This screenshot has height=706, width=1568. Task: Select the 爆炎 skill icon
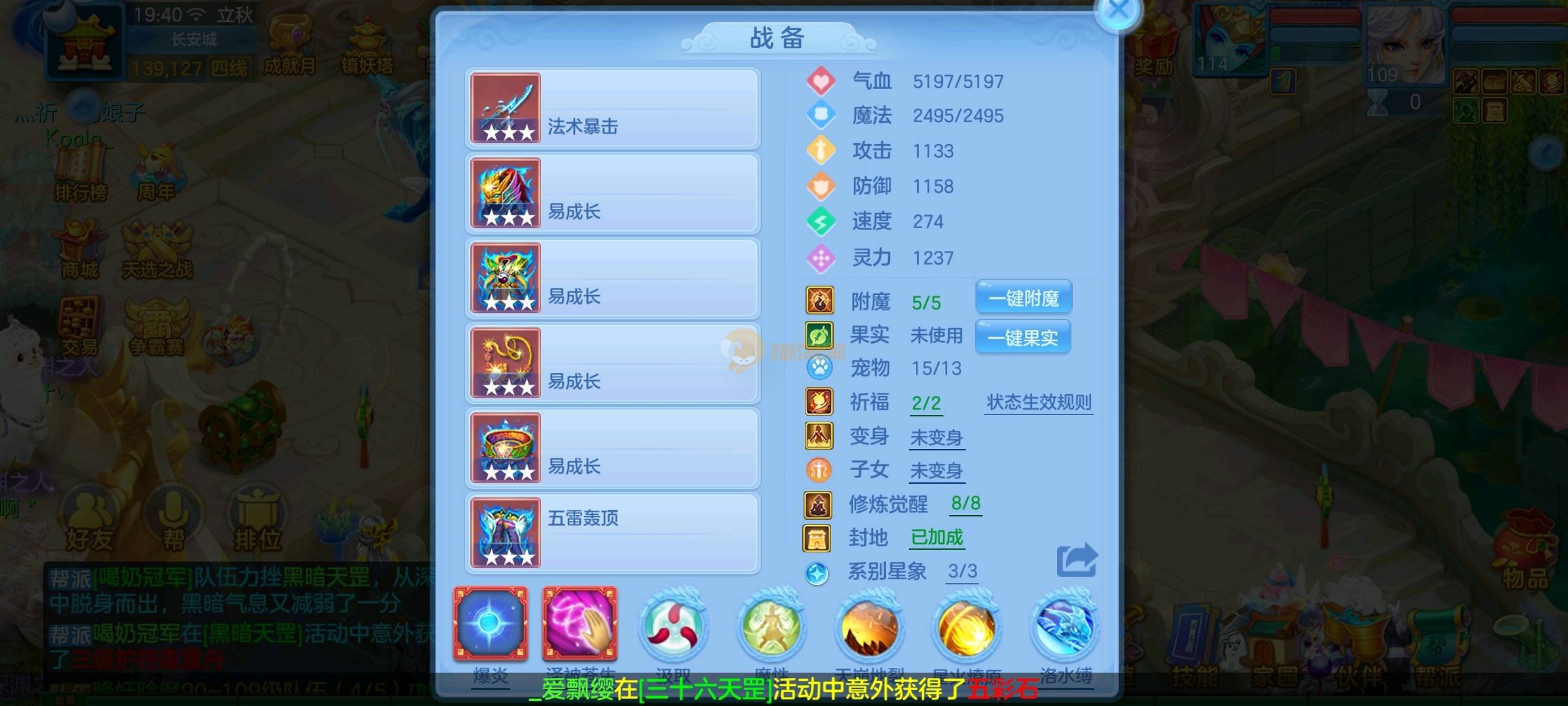click(491, 624)
